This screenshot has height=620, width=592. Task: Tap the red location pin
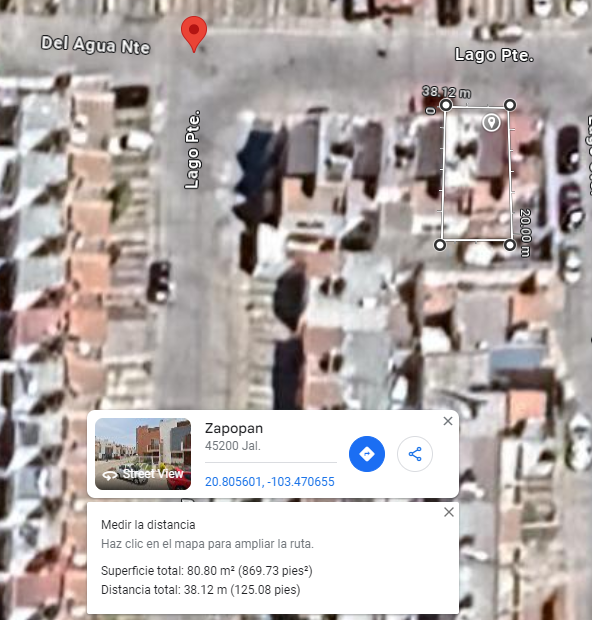click(194, 34)
